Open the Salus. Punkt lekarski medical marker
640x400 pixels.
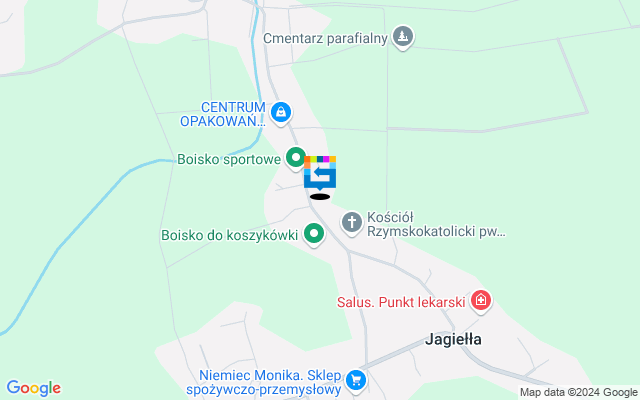click(481, 300)
